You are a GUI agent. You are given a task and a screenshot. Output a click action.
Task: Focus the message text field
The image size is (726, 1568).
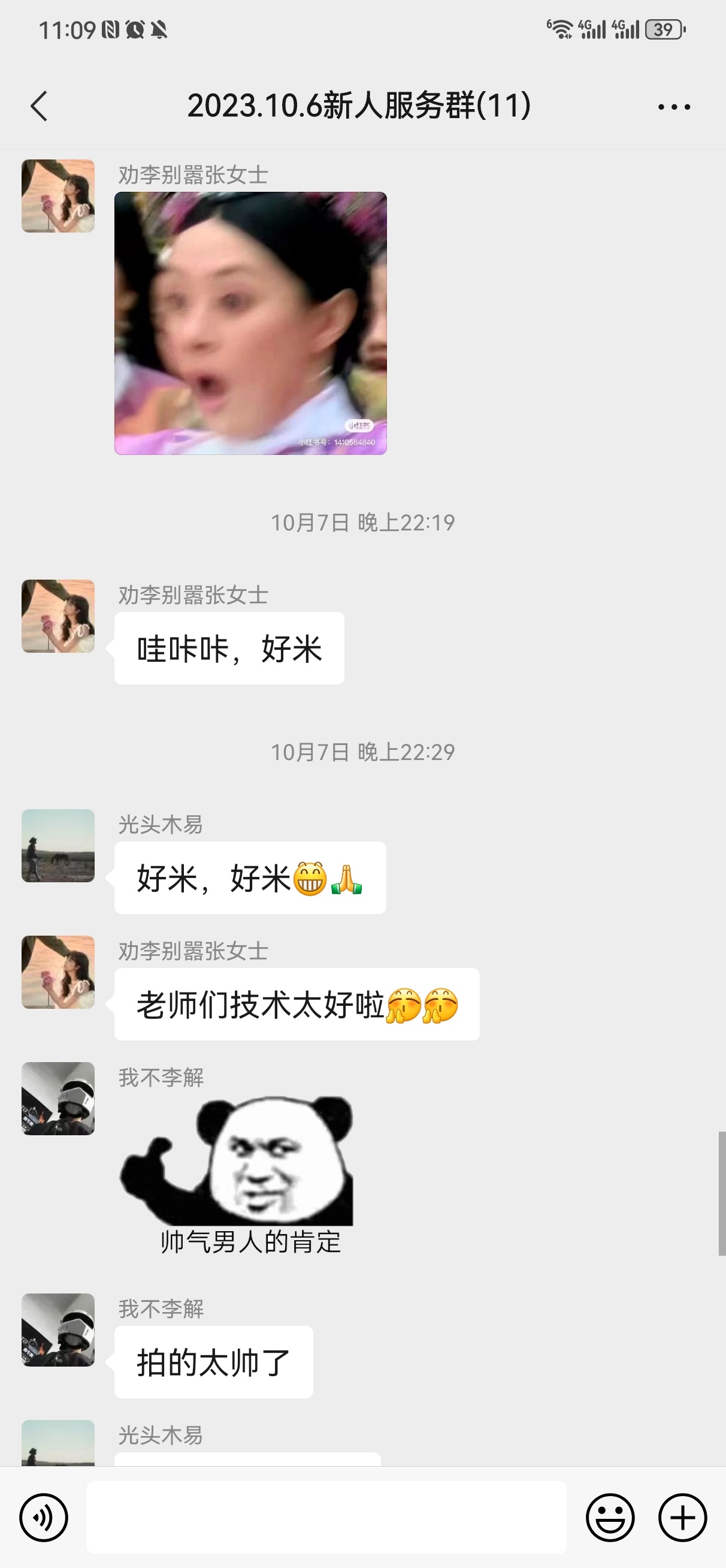click(x=326, y=1518)
